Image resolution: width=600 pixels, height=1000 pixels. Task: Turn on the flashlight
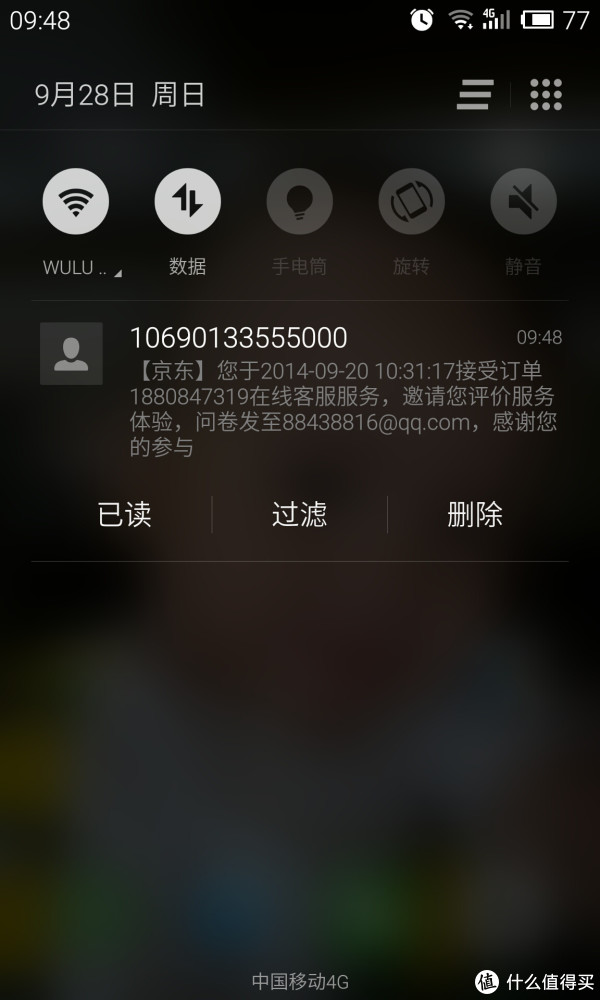300,202
